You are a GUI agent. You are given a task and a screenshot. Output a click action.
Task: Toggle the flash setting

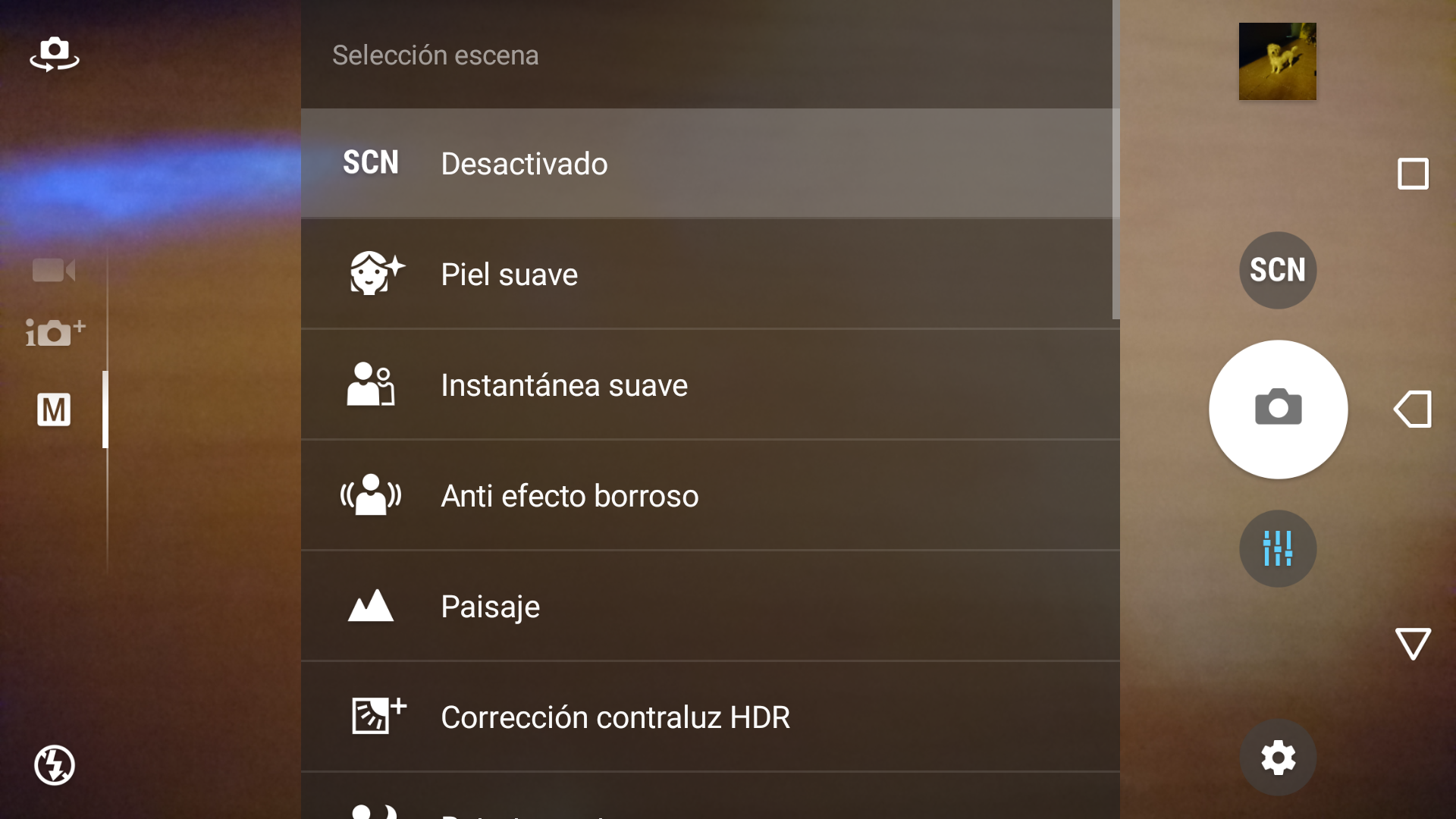(54, 764)
